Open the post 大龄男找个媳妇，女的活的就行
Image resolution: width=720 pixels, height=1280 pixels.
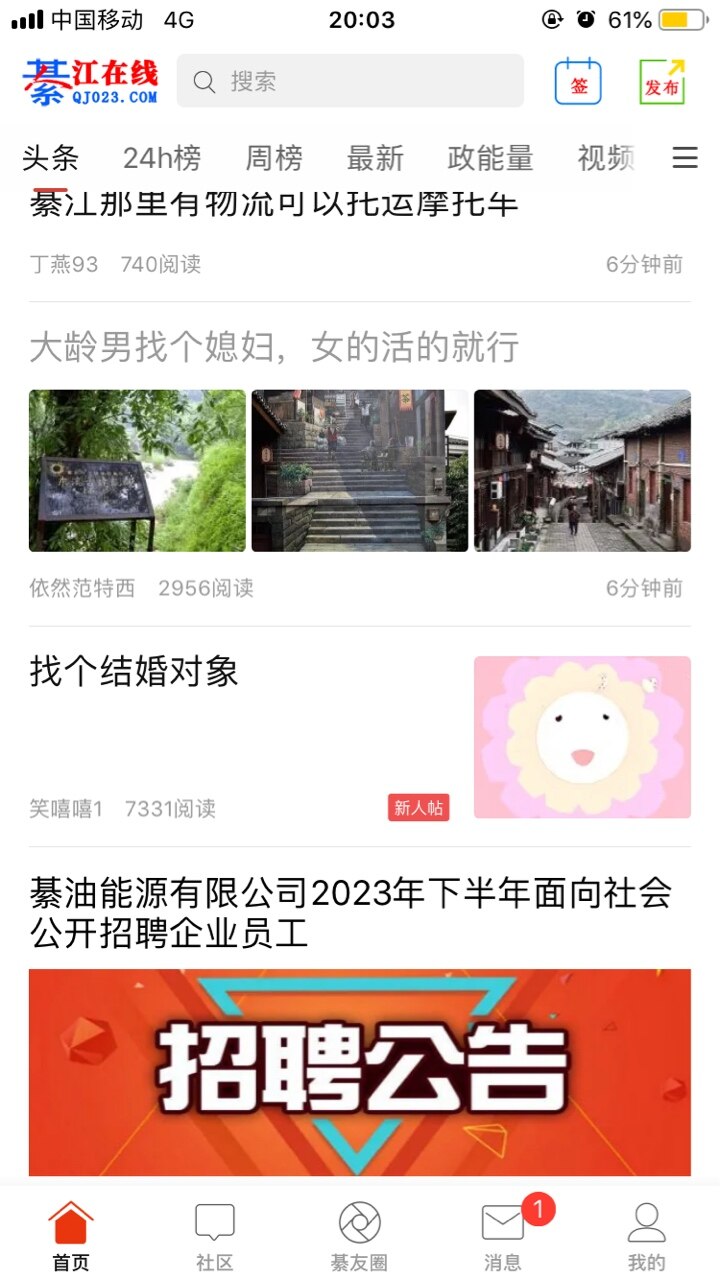tap(274, 348)
